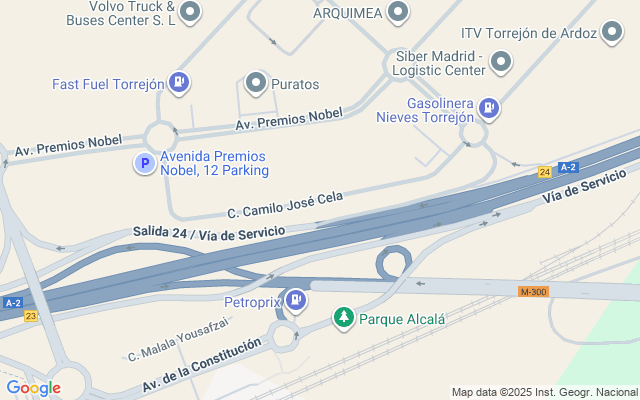Select the Puratos place marker

point(258,83)
